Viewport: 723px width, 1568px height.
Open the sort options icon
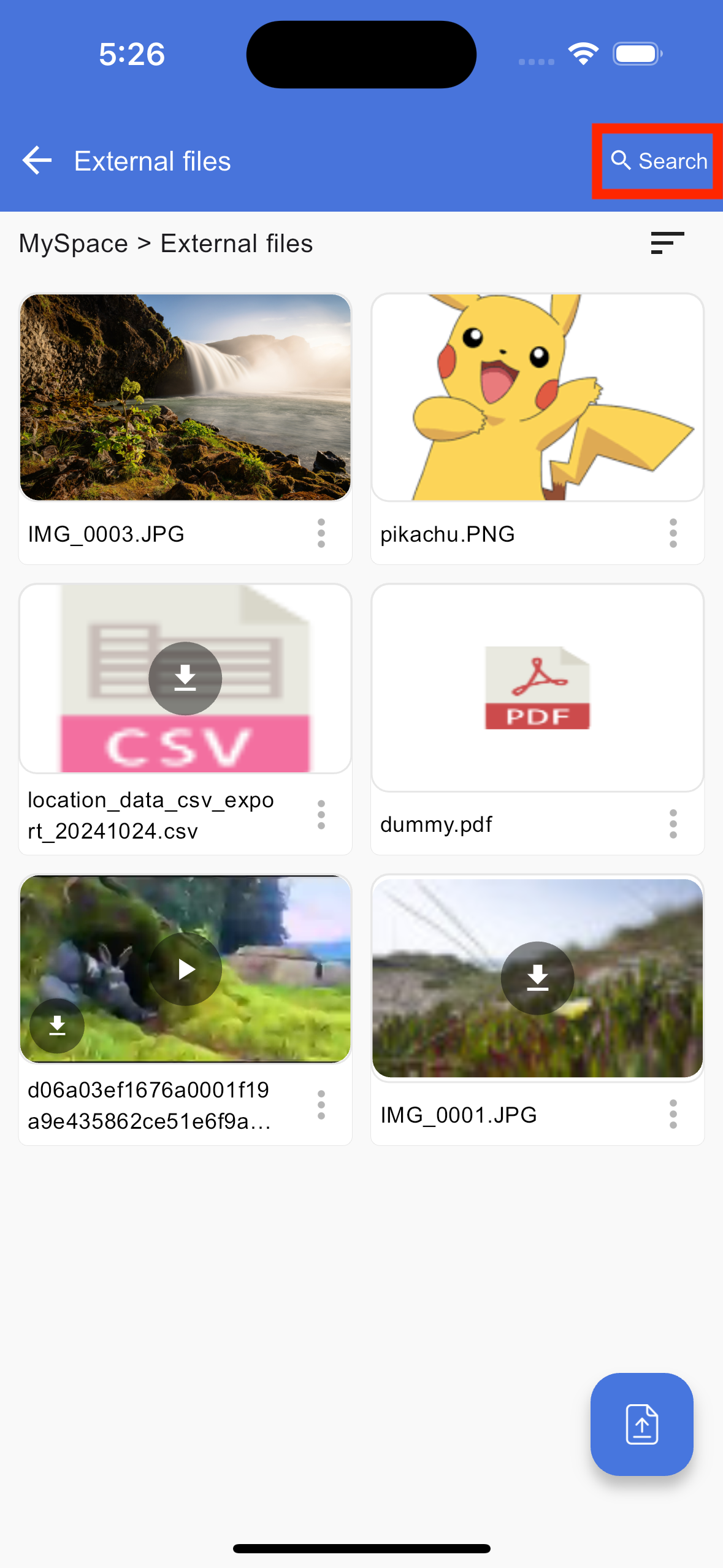(x=667, y=243)
